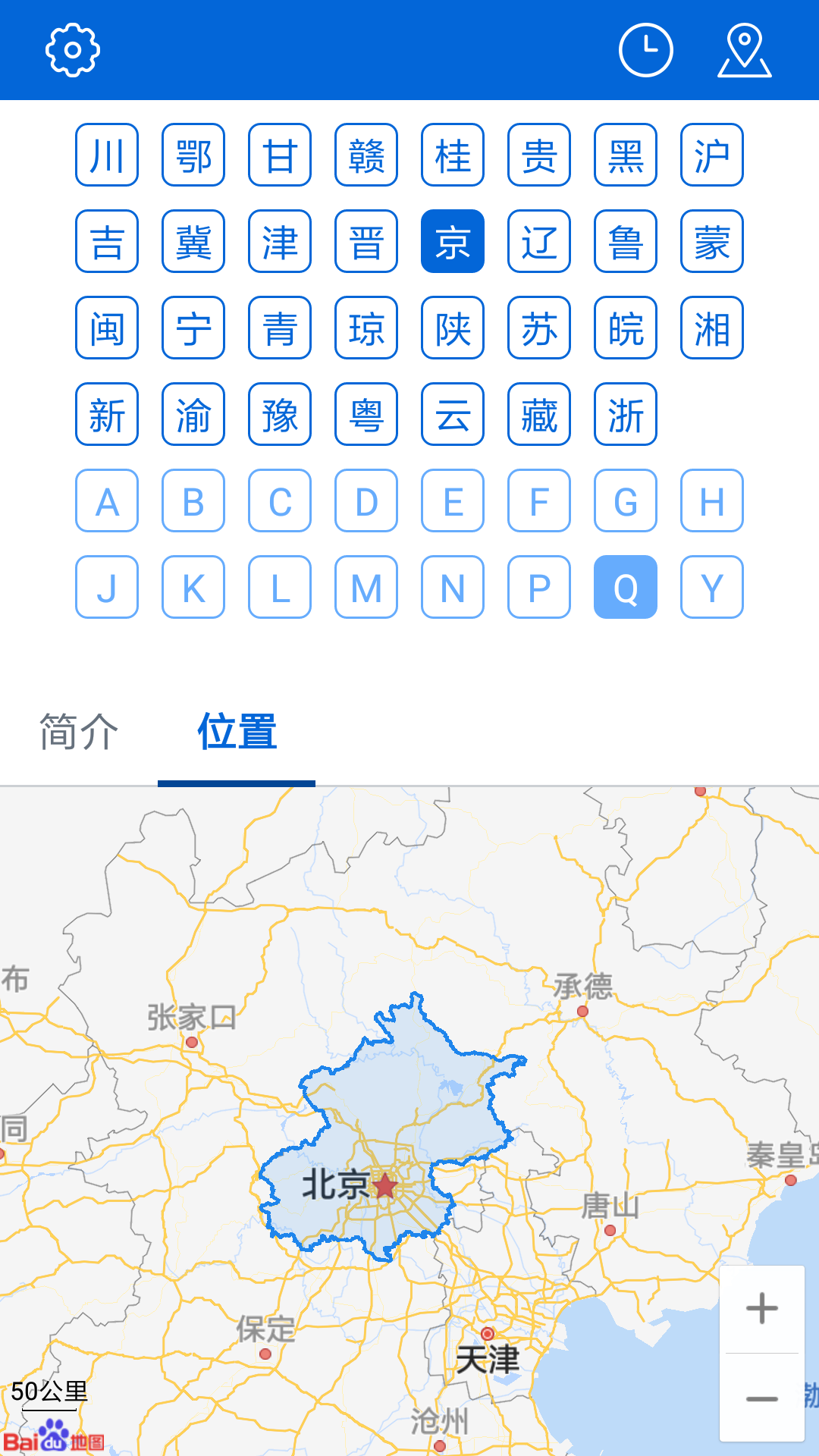Open the history clock icon
Screen dimensions: 819x1456
coord(645,50)
